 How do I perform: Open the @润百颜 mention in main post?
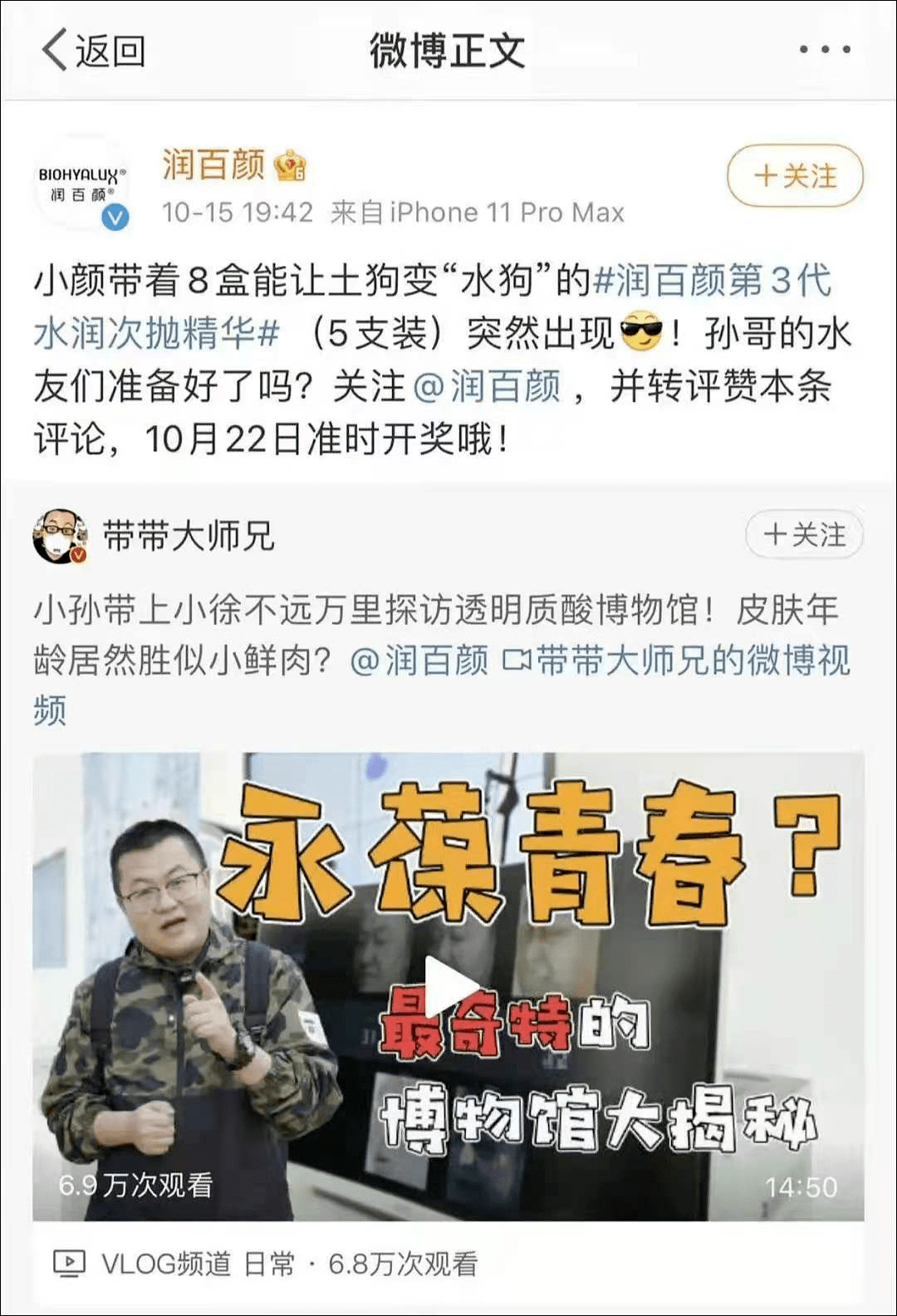pos(488,386)
